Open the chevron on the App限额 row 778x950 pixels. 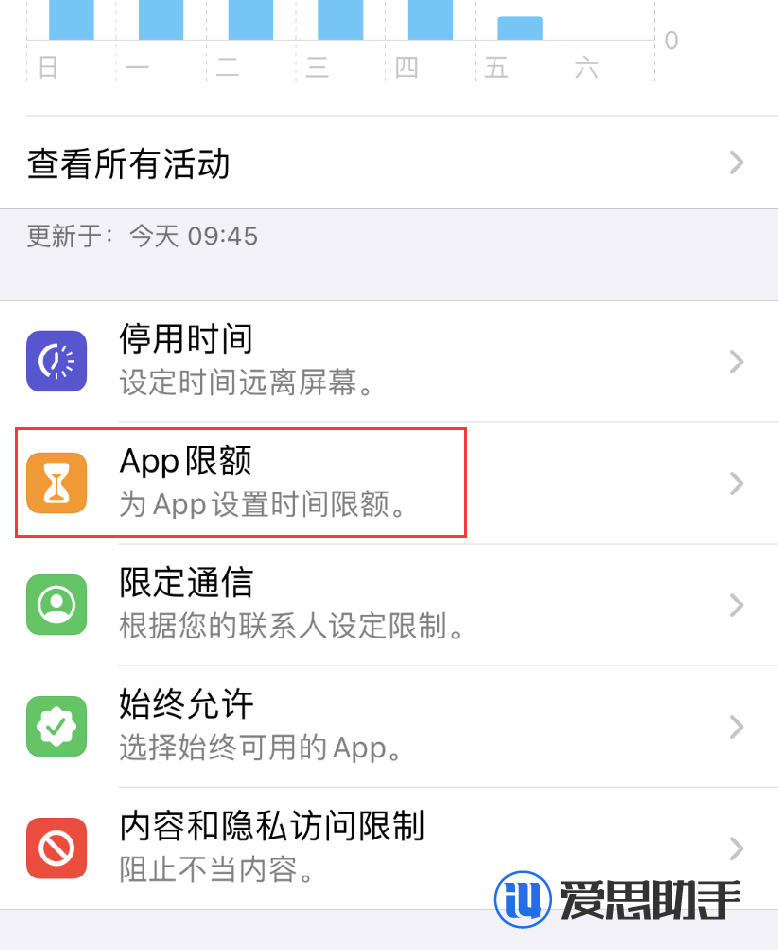736,483
